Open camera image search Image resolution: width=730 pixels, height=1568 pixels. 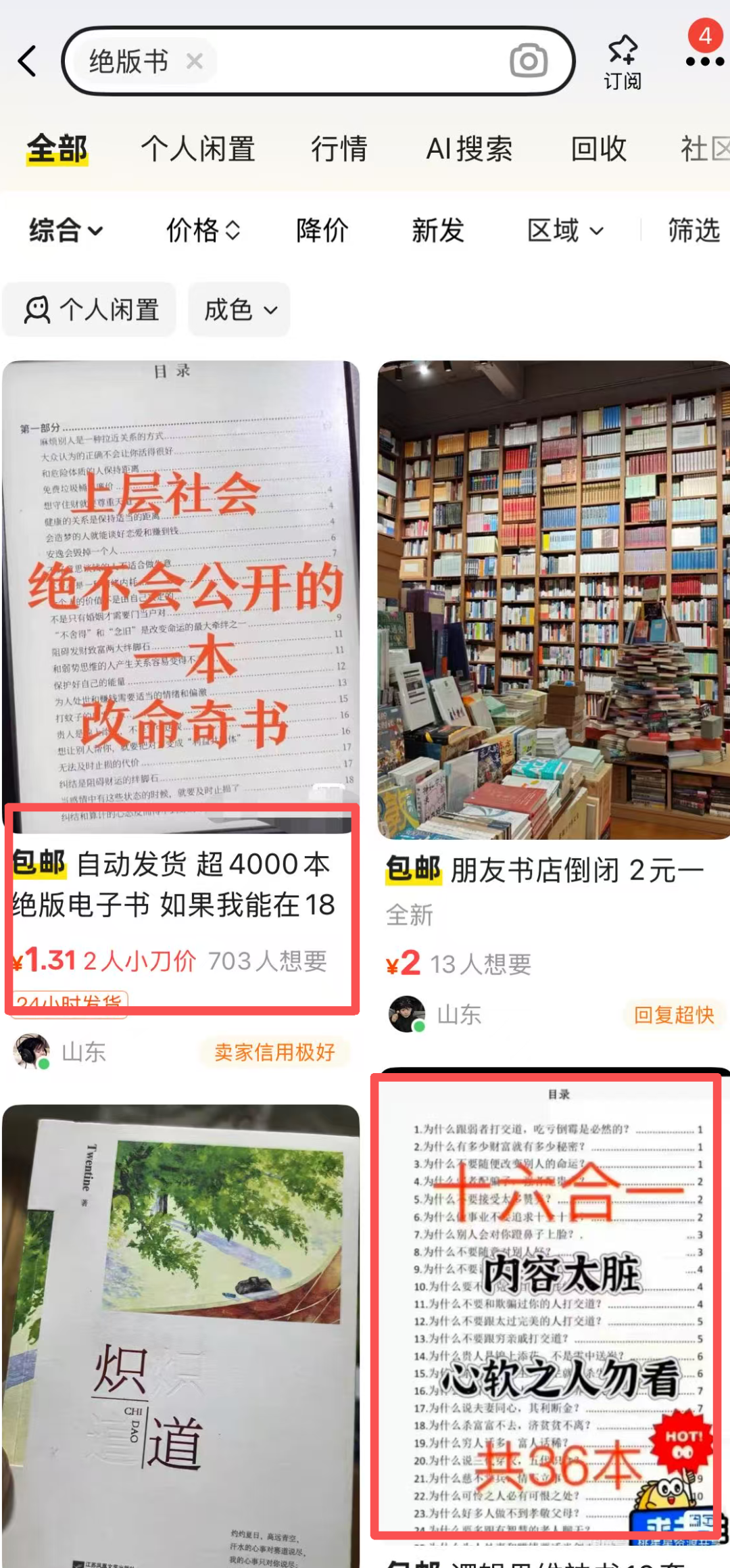(528, 62)
